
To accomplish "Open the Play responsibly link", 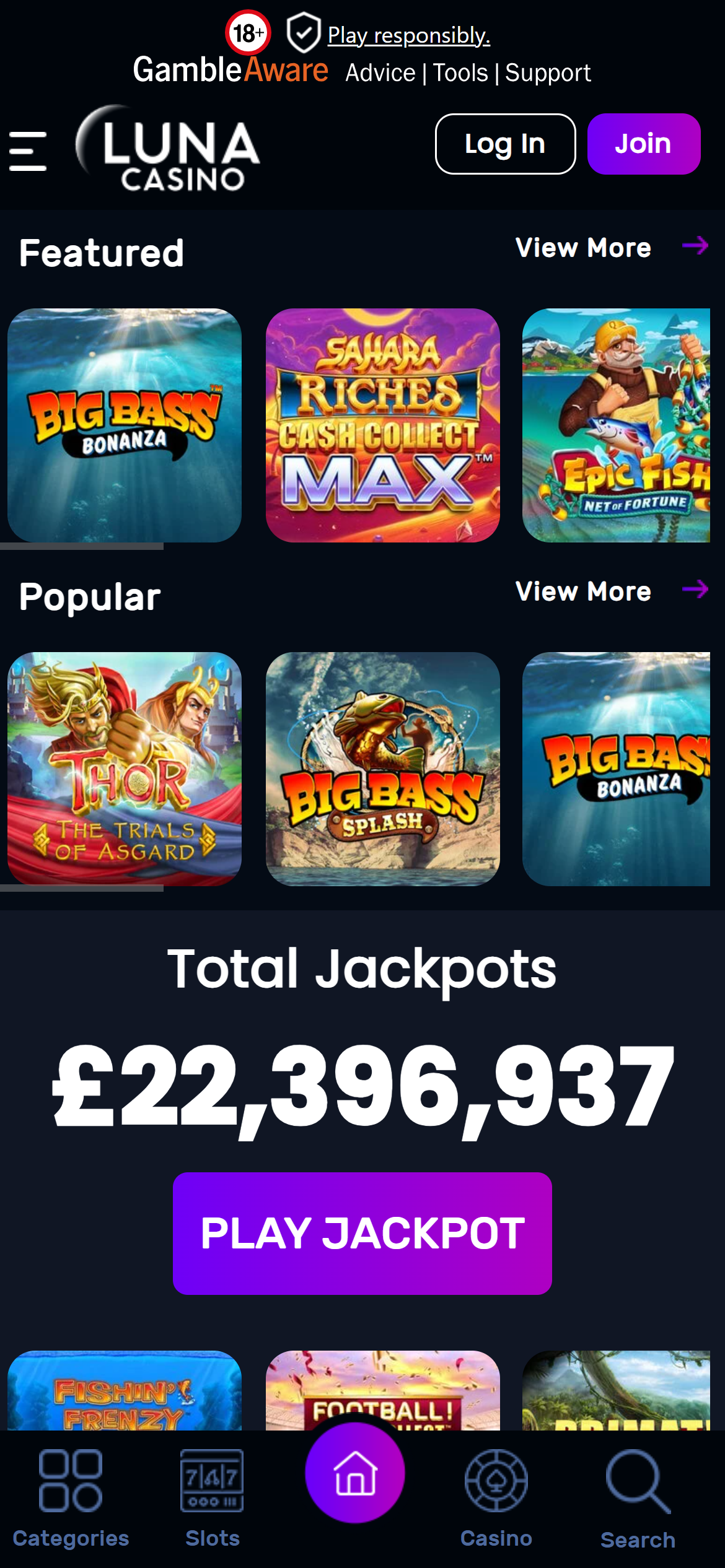I will coord(408,35).
